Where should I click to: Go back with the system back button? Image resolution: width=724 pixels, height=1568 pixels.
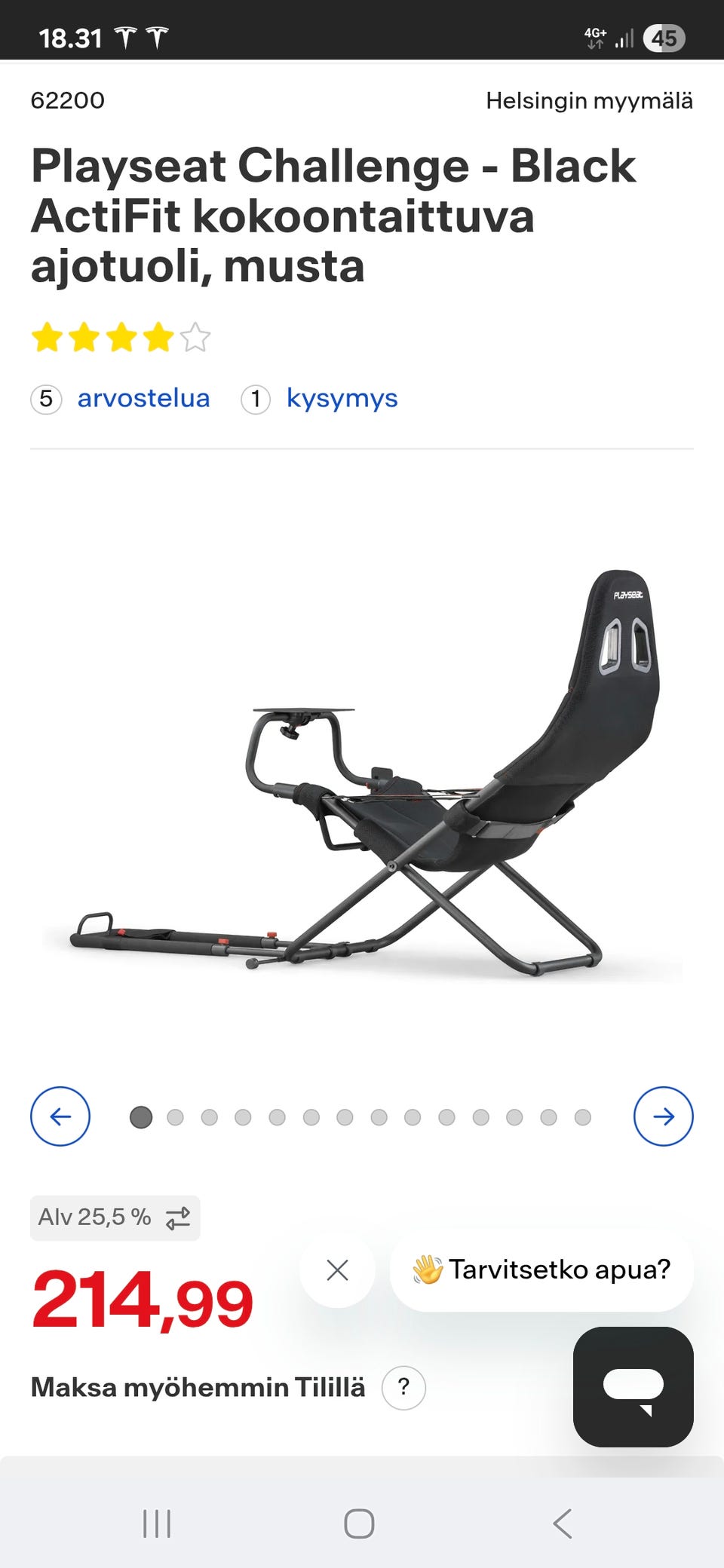[x=563, y=1524]
